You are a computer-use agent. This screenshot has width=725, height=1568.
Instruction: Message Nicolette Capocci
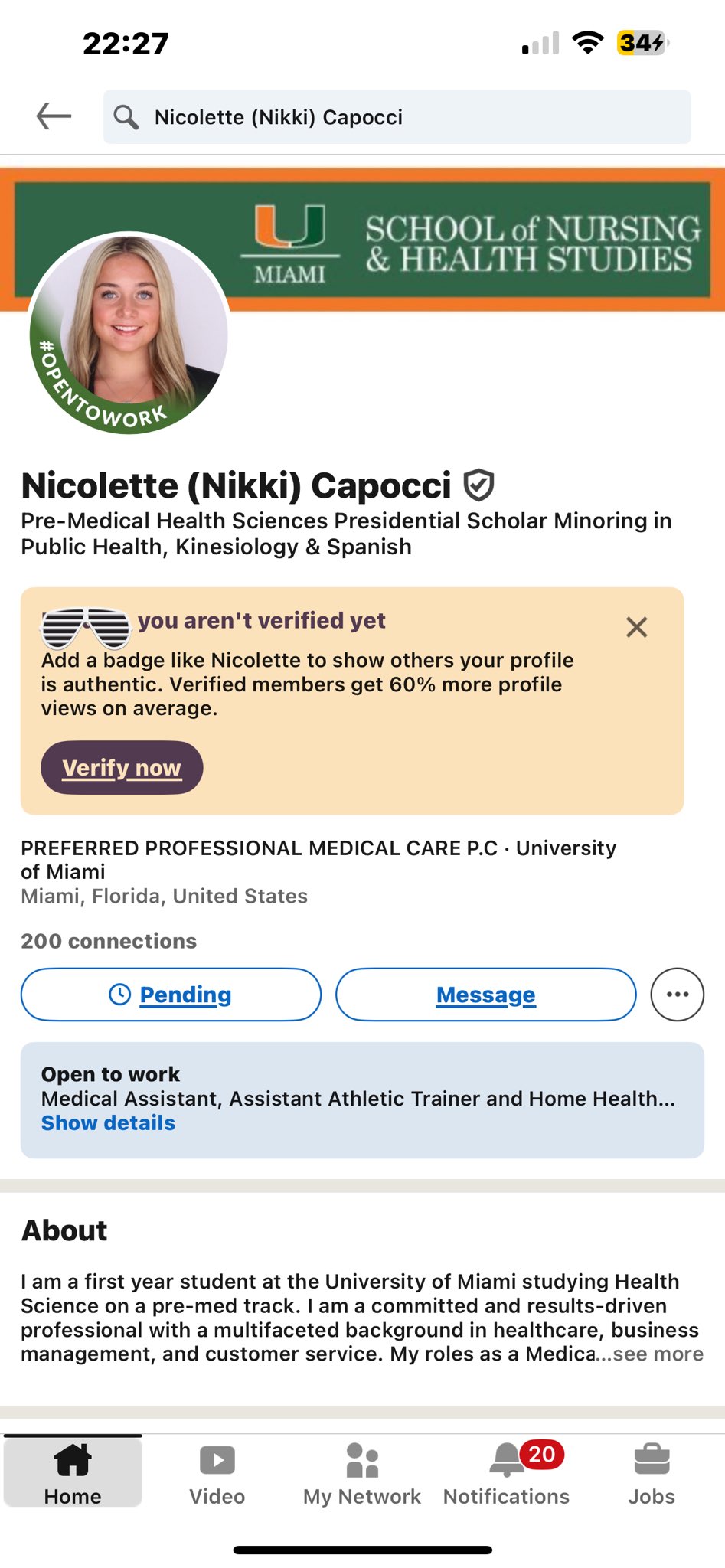click(485, 995)
